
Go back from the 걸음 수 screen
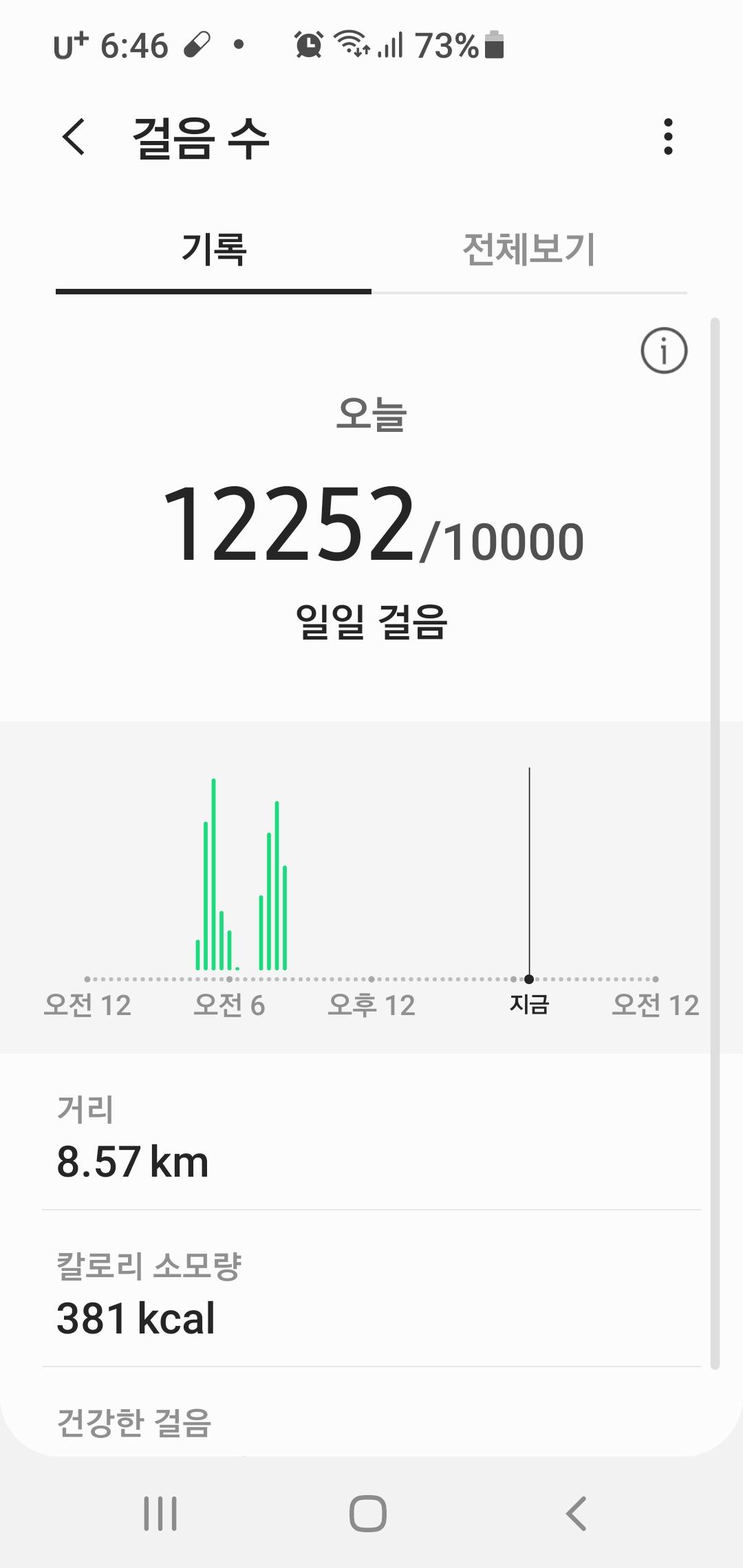[x=74, y=137]
